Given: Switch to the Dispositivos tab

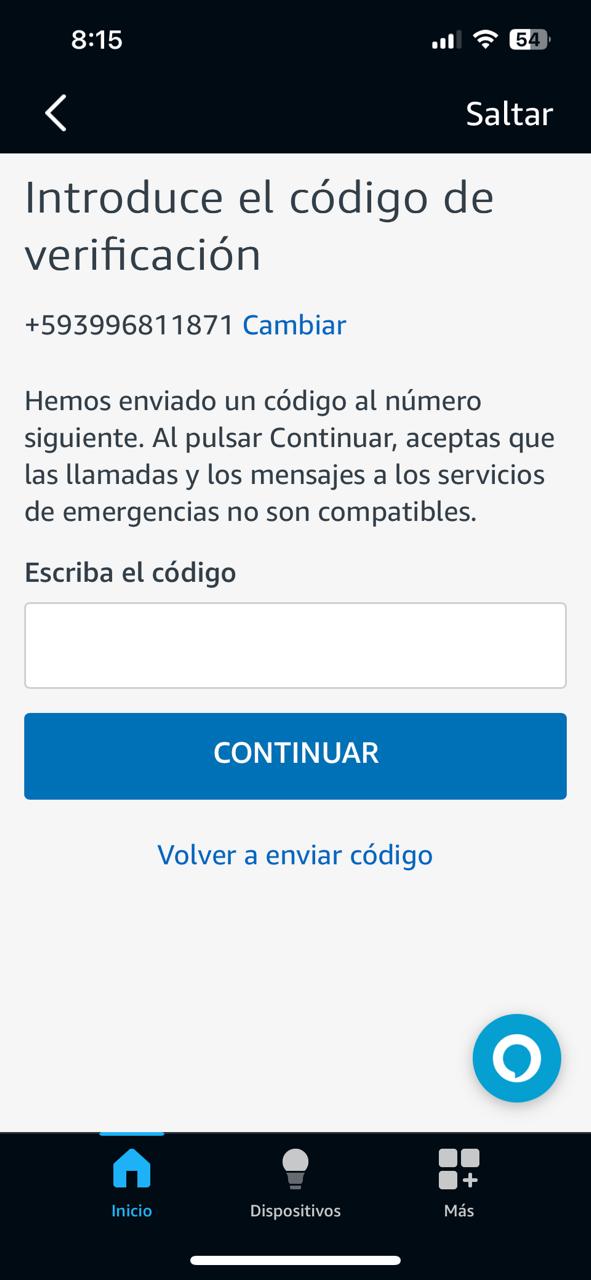Looking at the screenshot, I should pyautogui.click(x=295, y=1183).
